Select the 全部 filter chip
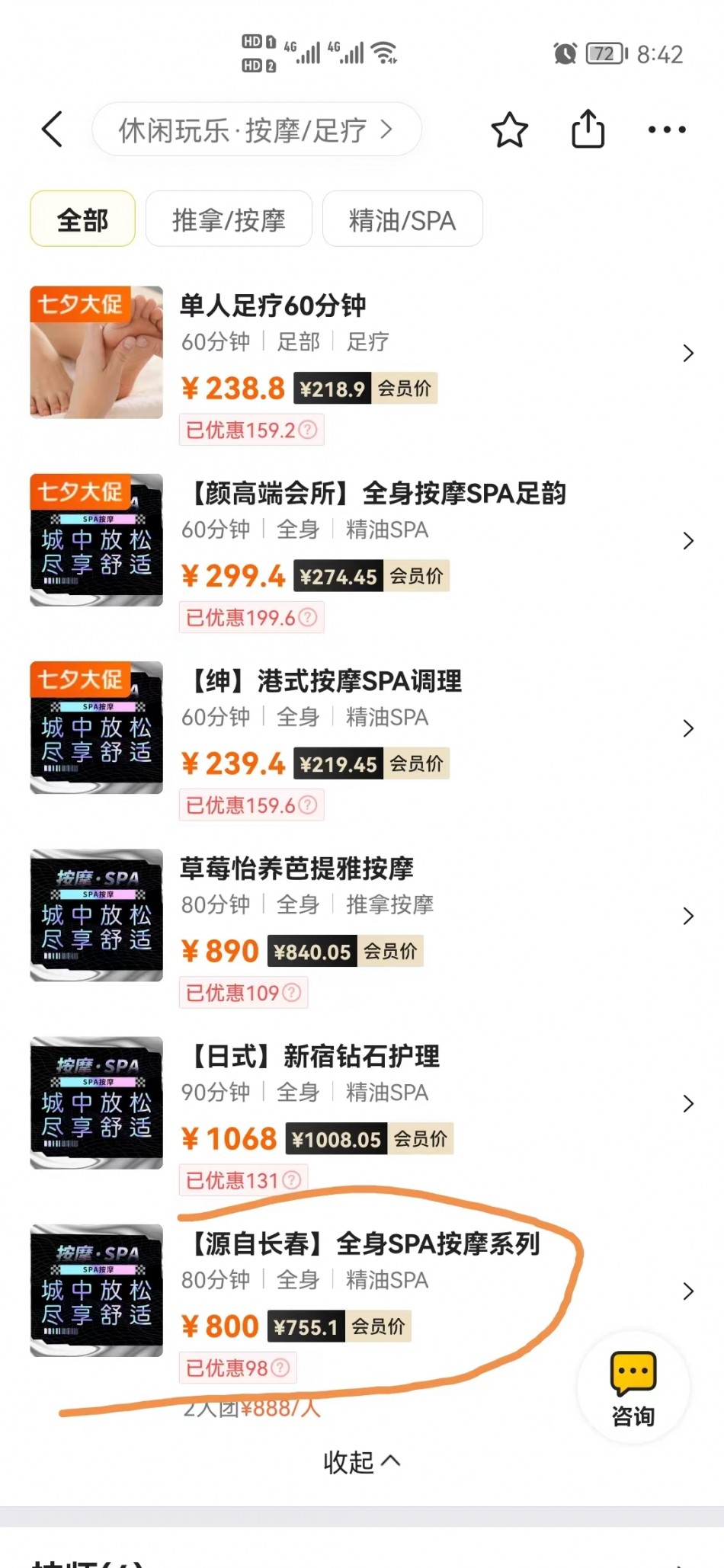724x1568 pixels. pos(82,219)
